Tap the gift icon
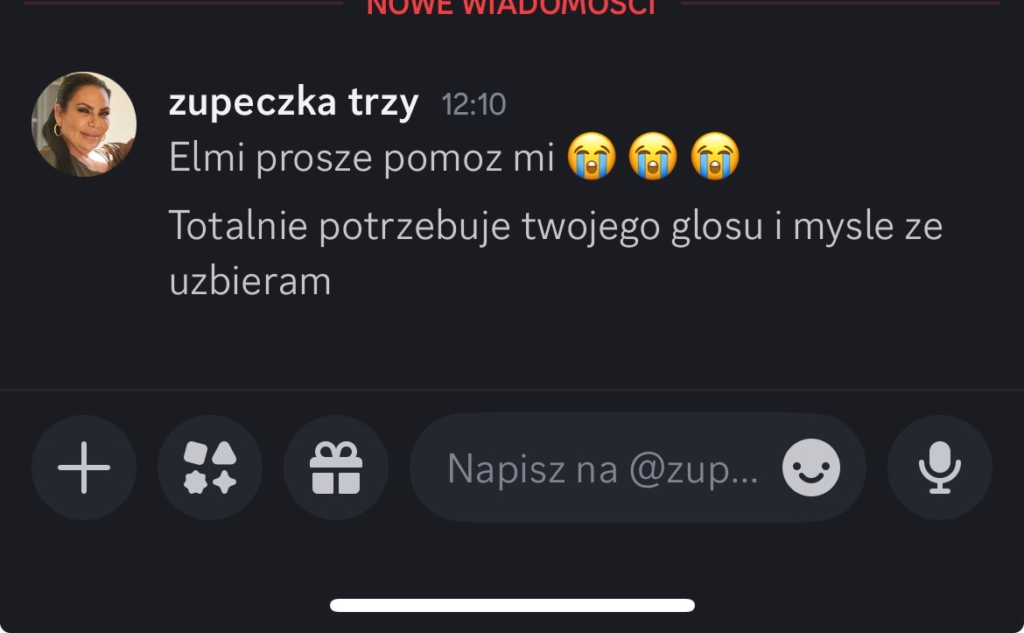Viewport: 1024px width, 633px height. coord(336,467)
